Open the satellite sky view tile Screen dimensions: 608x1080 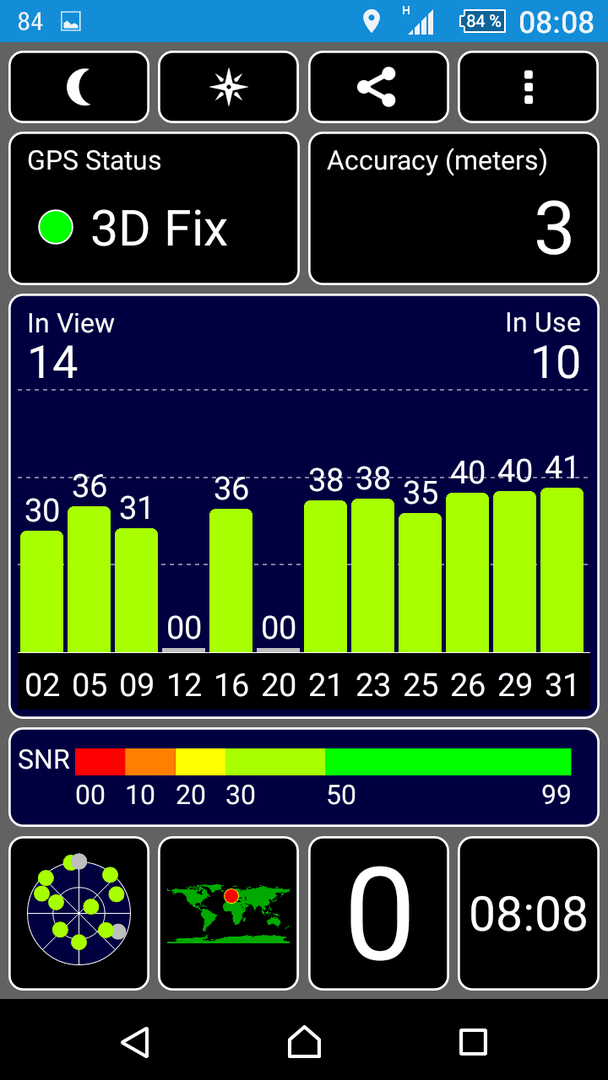(79, 913)
